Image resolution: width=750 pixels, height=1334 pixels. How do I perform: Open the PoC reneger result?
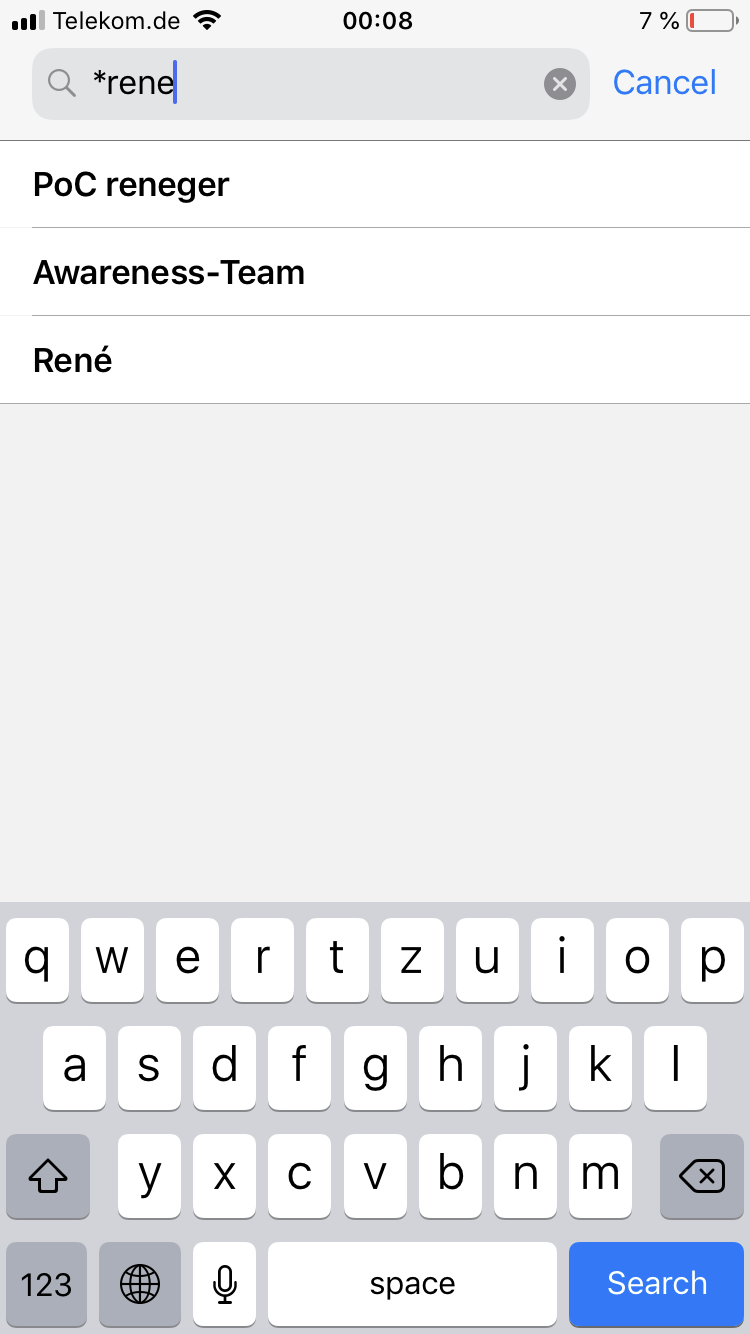375,185
